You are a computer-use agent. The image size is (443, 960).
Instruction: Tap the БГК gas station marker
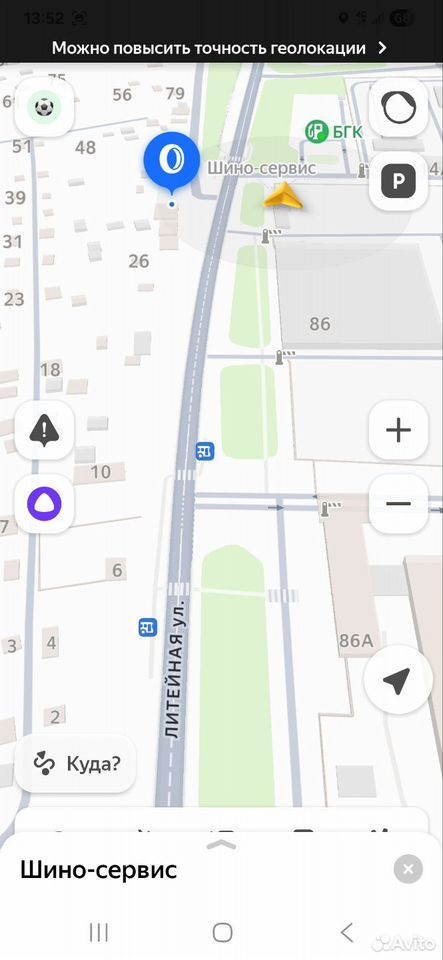coord(334,131)
